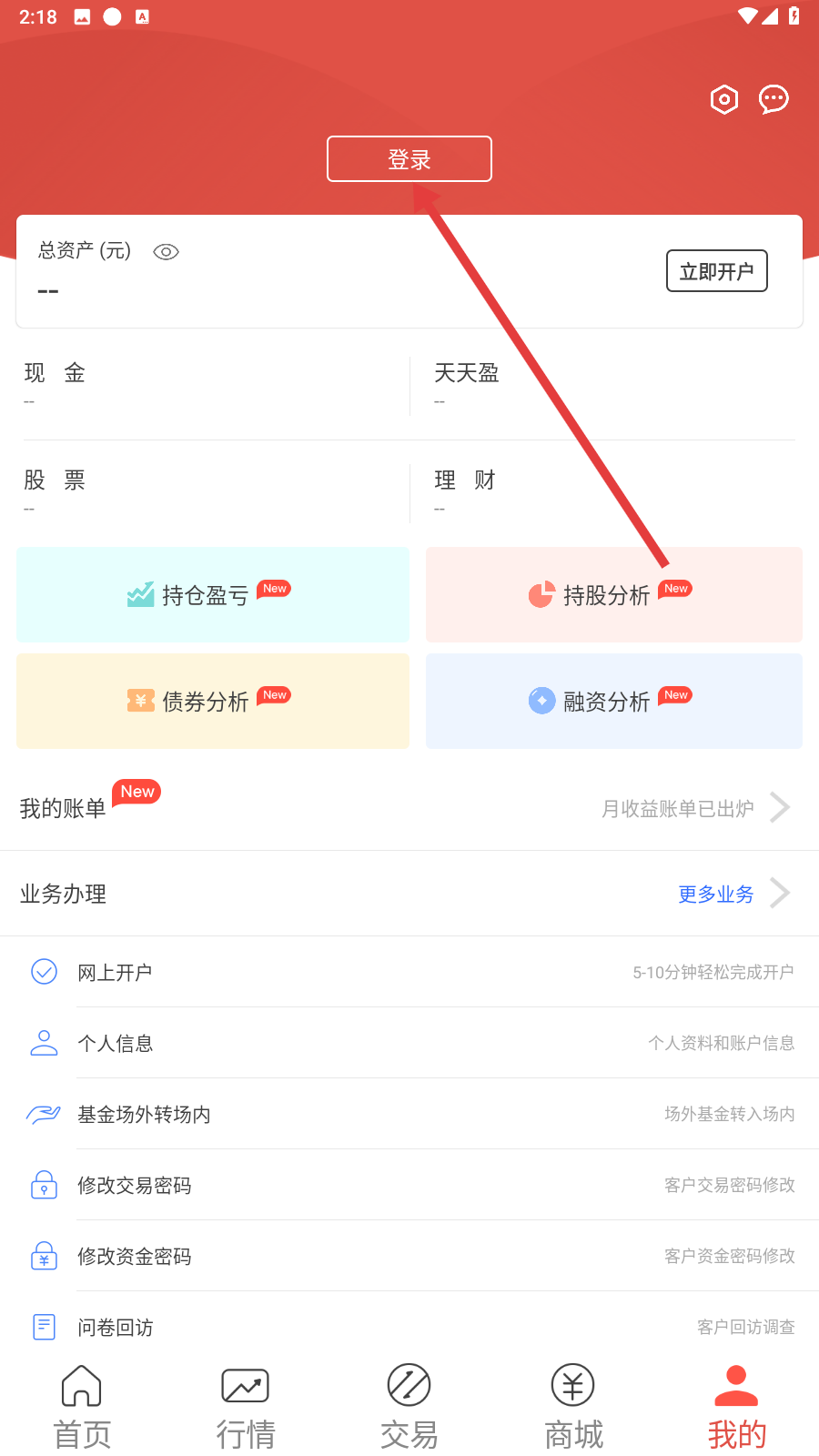Image resolution: width=819 pixels, height=1456 pixels.
Task: Open 我的账单 monthly bill row
Action: pos(409,807)
